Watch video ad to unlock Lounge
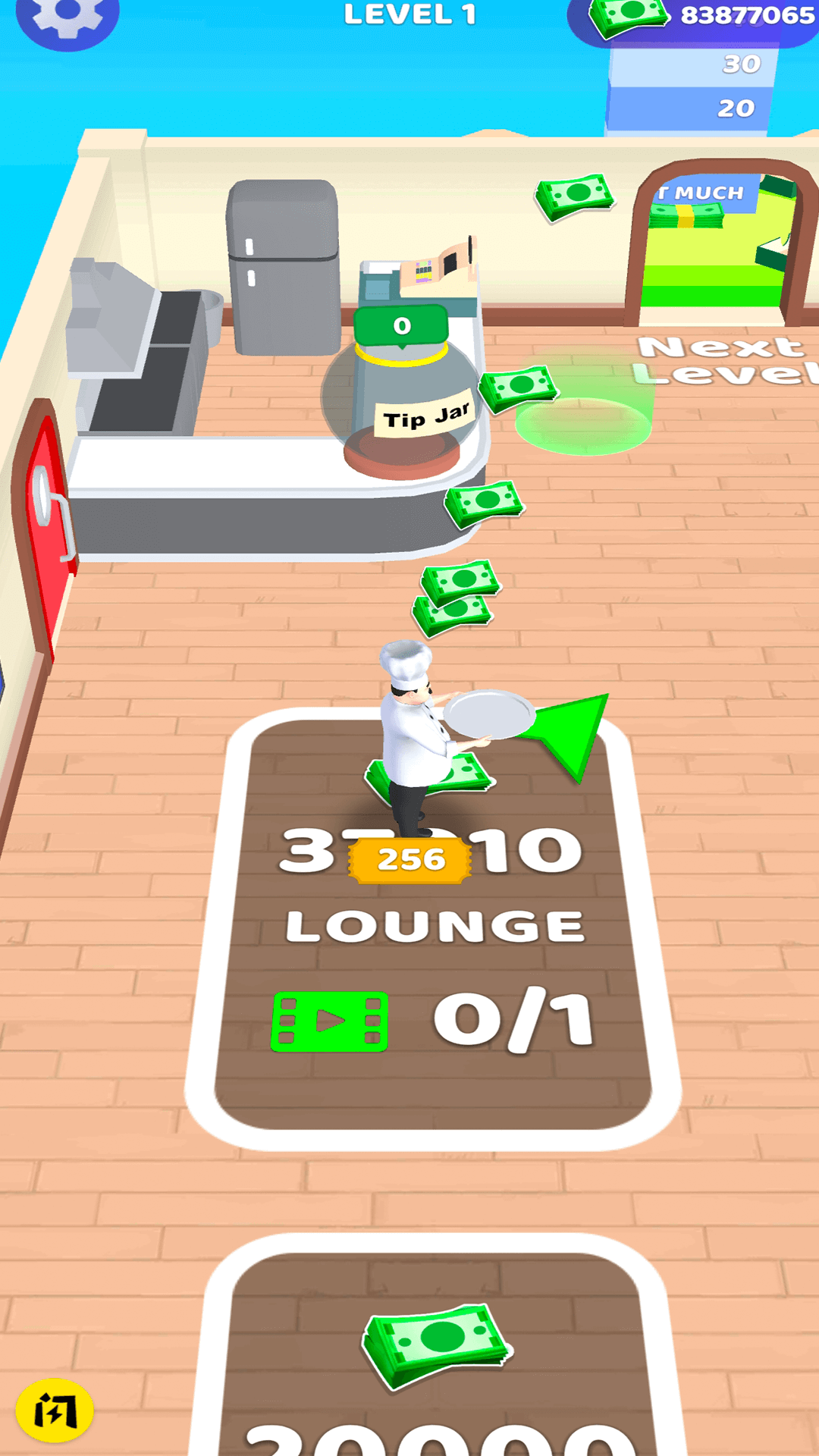819x1456 pixels. point(330,1021)
